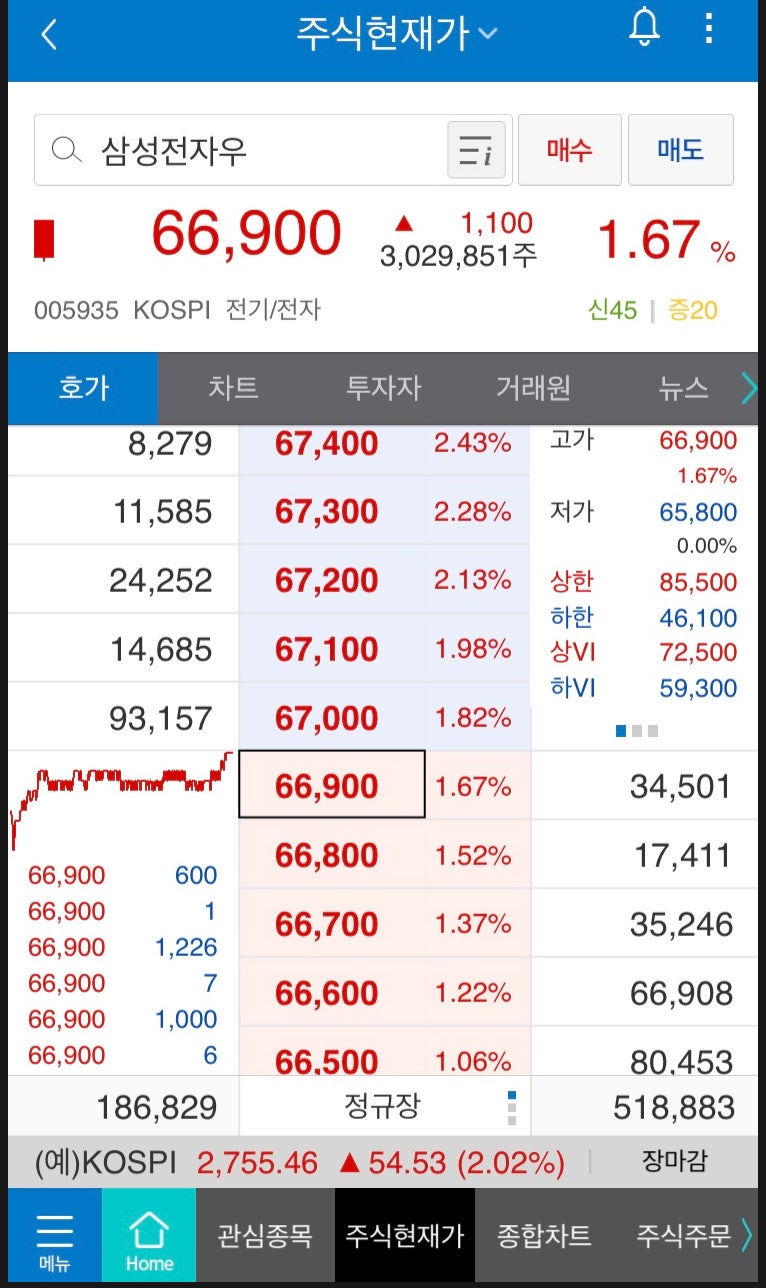Switch to the 거래원 tab
This screenshot has height=1288, width=766.
[x=533, y=388]
